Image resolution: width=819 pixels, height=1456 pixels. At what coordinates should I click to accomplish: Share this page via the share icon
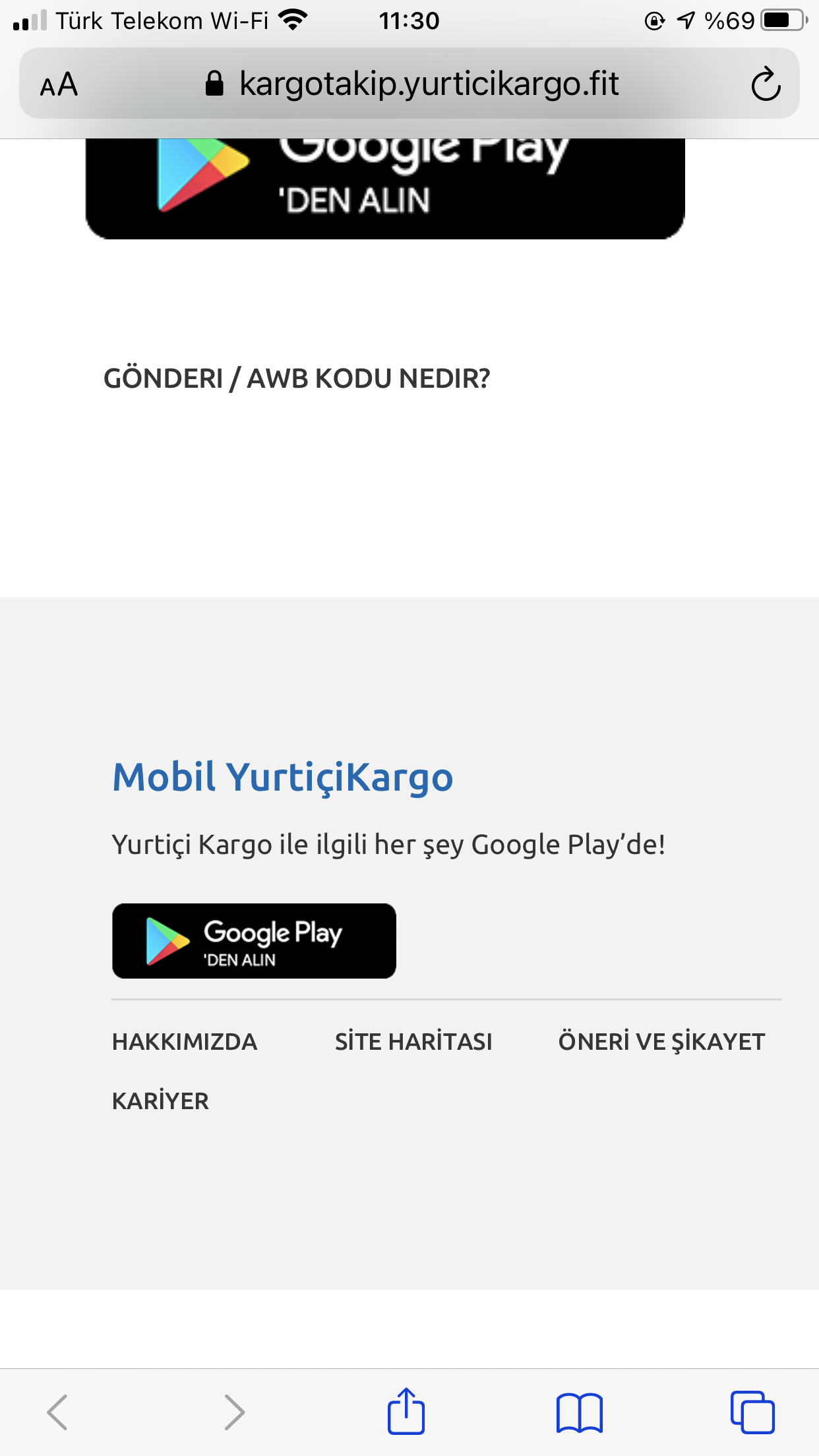click(x=406, y=1412)
